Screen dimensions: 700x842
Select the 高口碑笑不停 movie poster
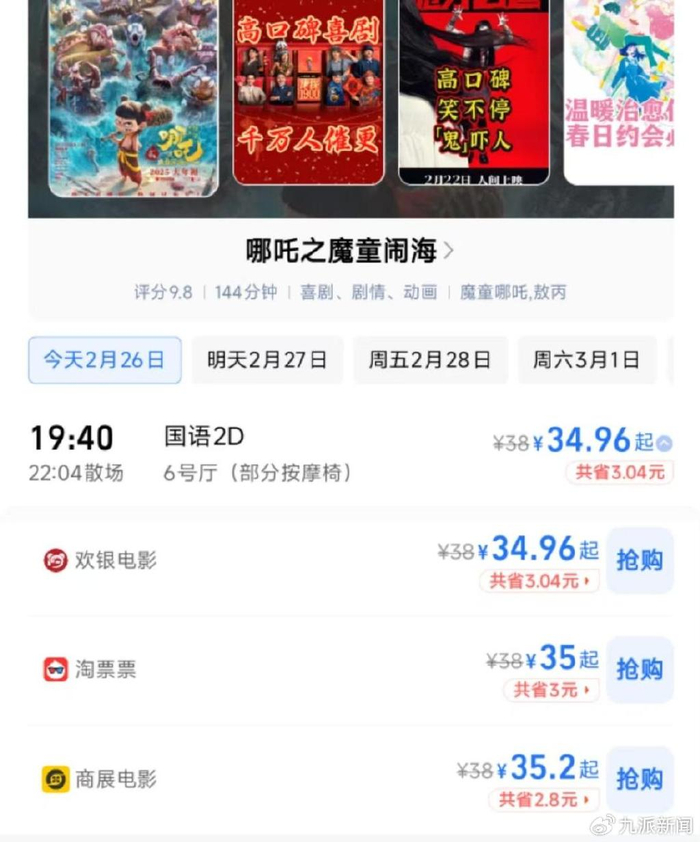click(x=473, y=92)
